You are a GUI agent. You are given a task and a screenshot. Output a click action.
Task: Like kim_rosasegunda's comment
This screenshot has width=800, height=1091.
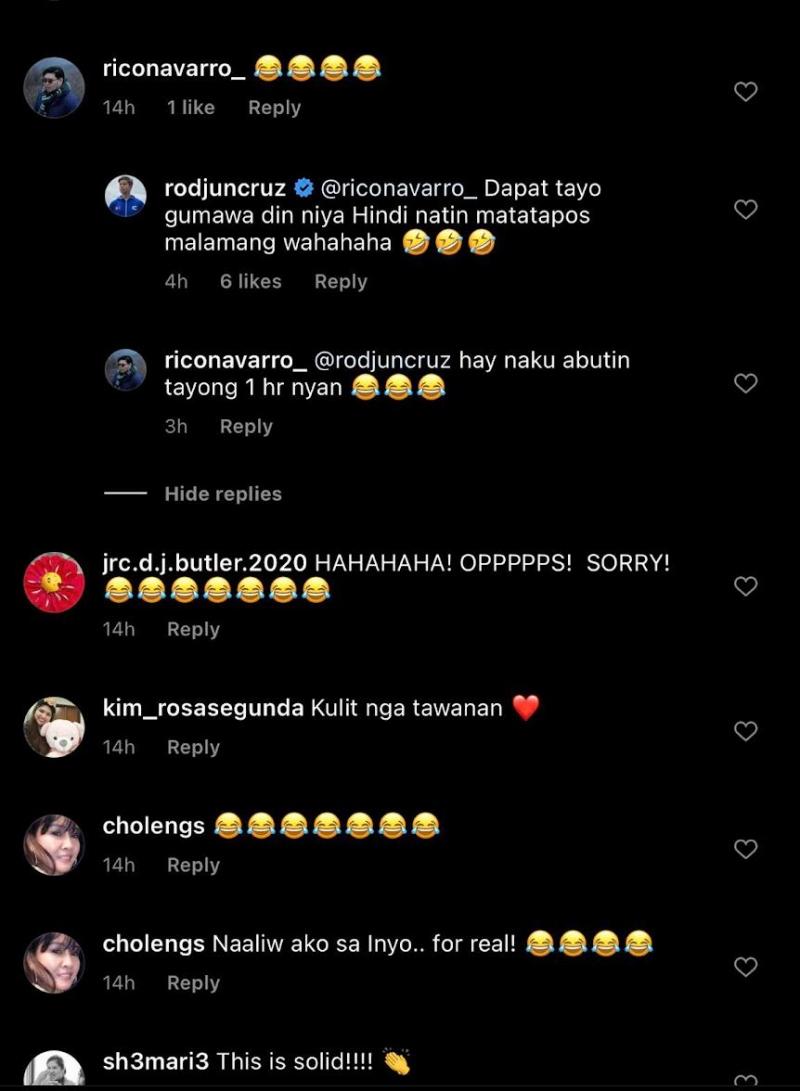(745, 731)
